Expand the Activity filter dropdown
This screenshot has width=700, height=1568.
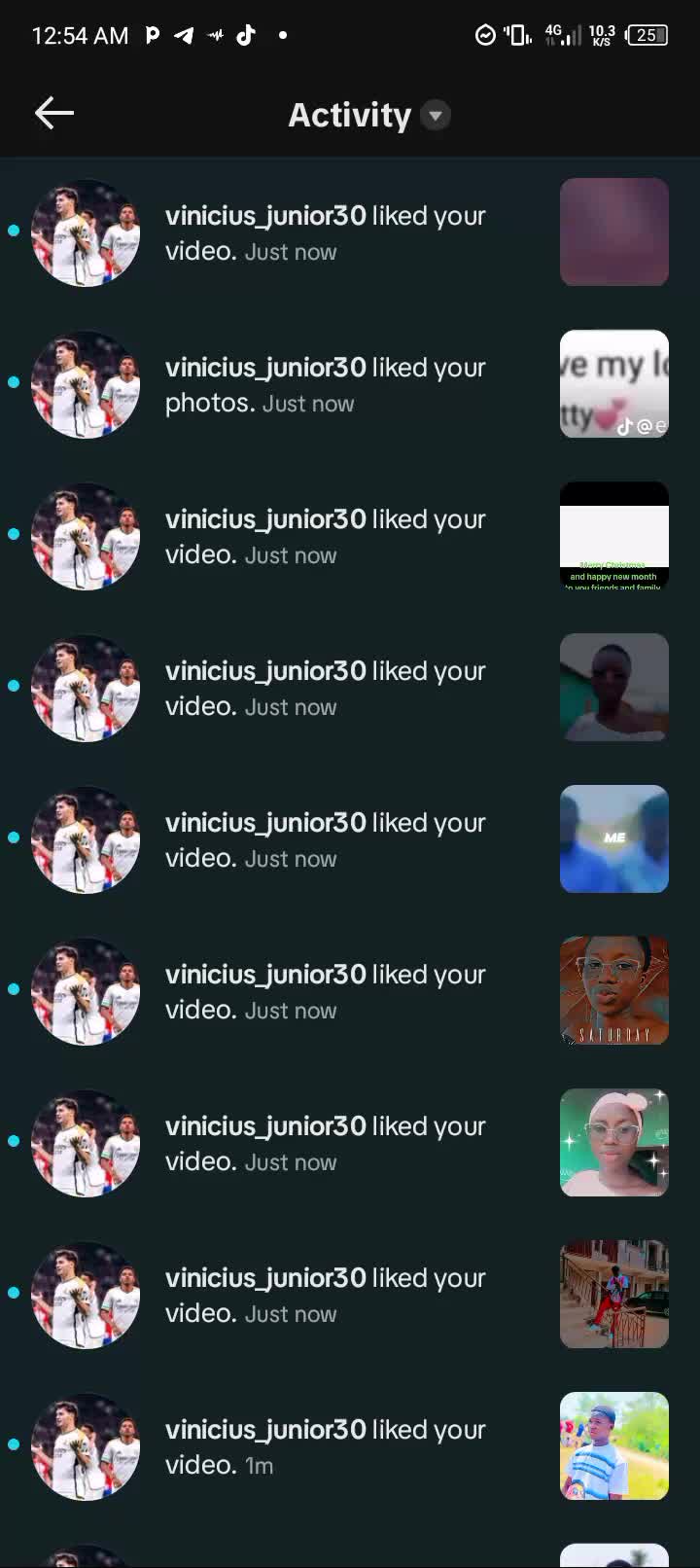point(436,116)
